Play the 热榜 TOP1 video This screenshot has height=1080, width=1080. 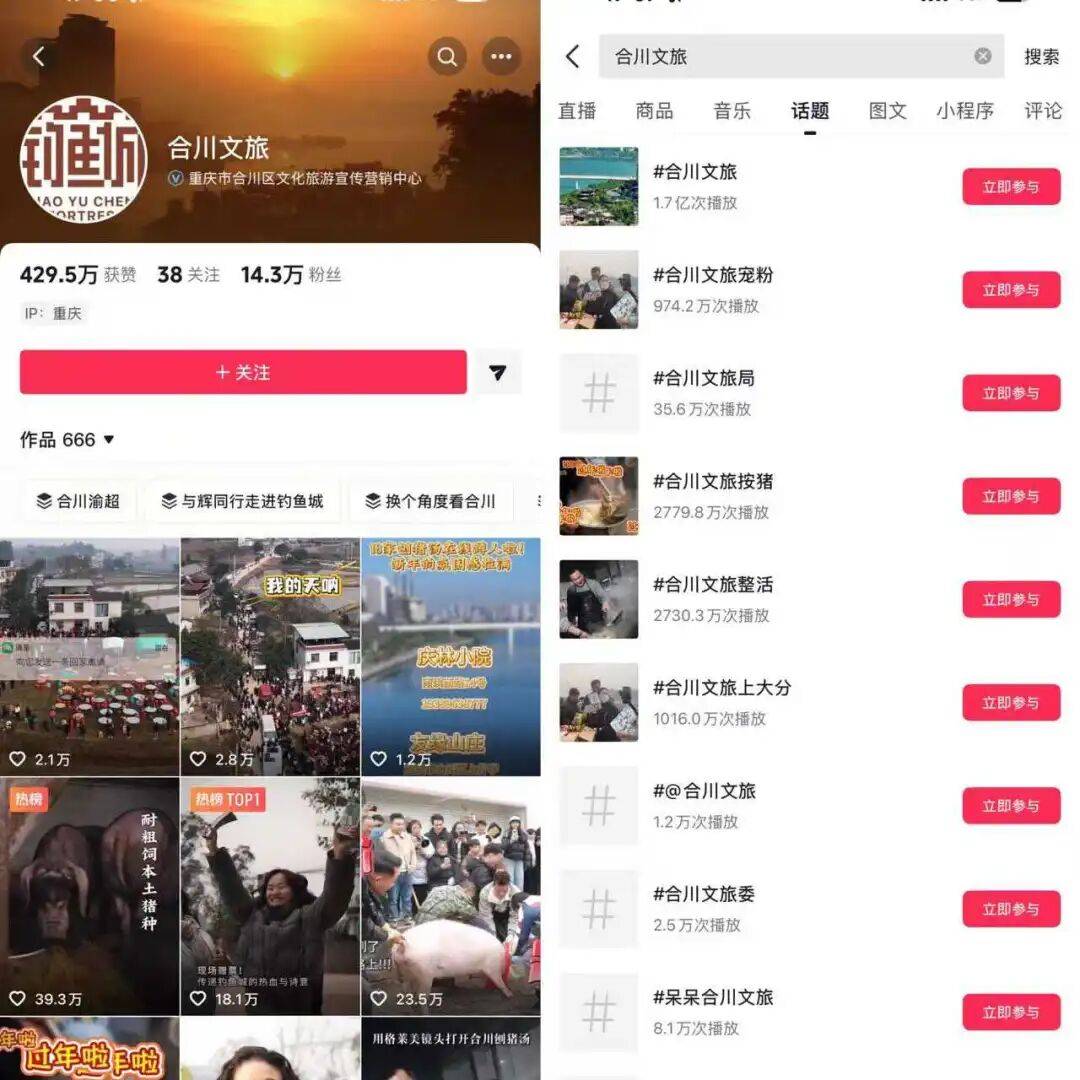(270, 897)
